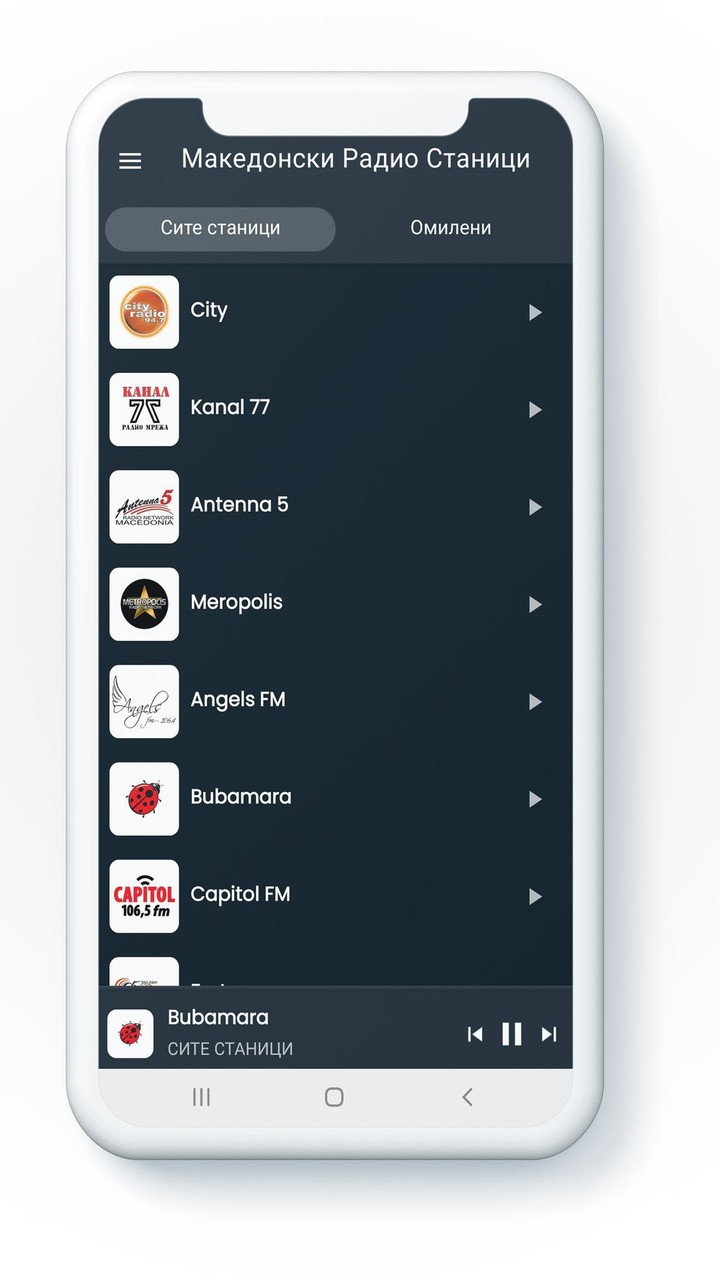This screenshot has width=720, height=1280.
Task: Expand playback options for City station
Action: coord(535,312)
